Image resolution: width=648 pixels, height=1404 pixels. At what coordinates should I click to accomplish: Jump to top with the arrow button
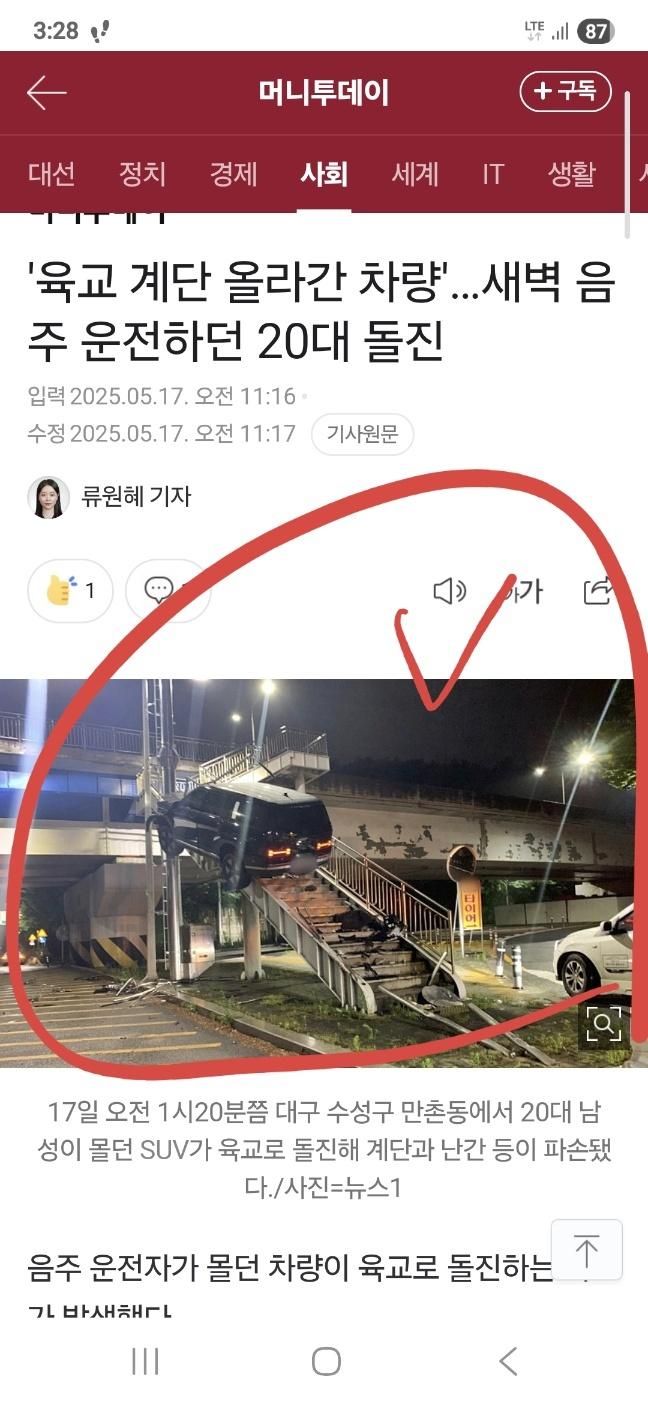tap(586, 1250)
